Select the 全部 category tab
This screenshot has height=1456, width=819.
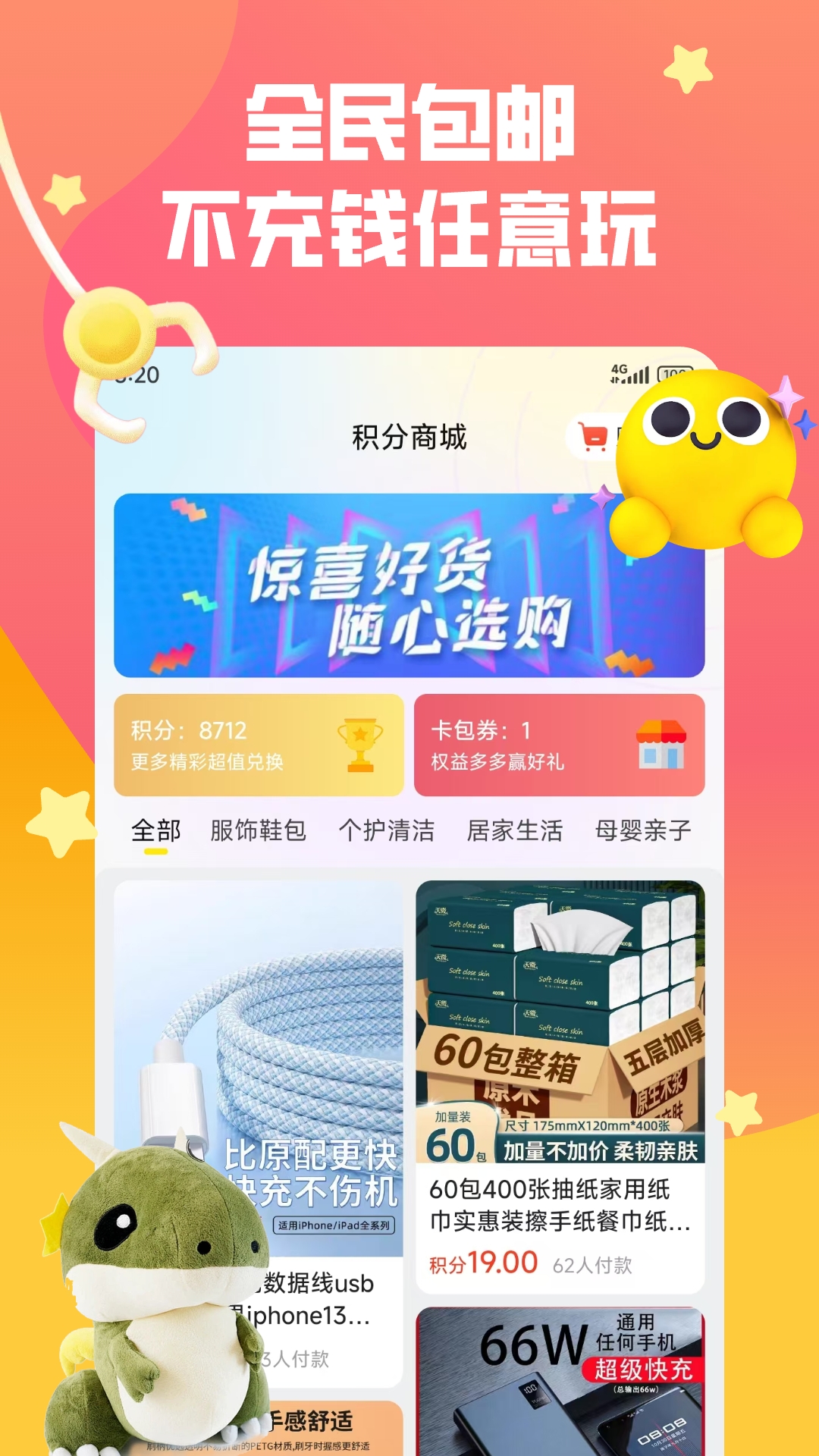pos(155,832)
